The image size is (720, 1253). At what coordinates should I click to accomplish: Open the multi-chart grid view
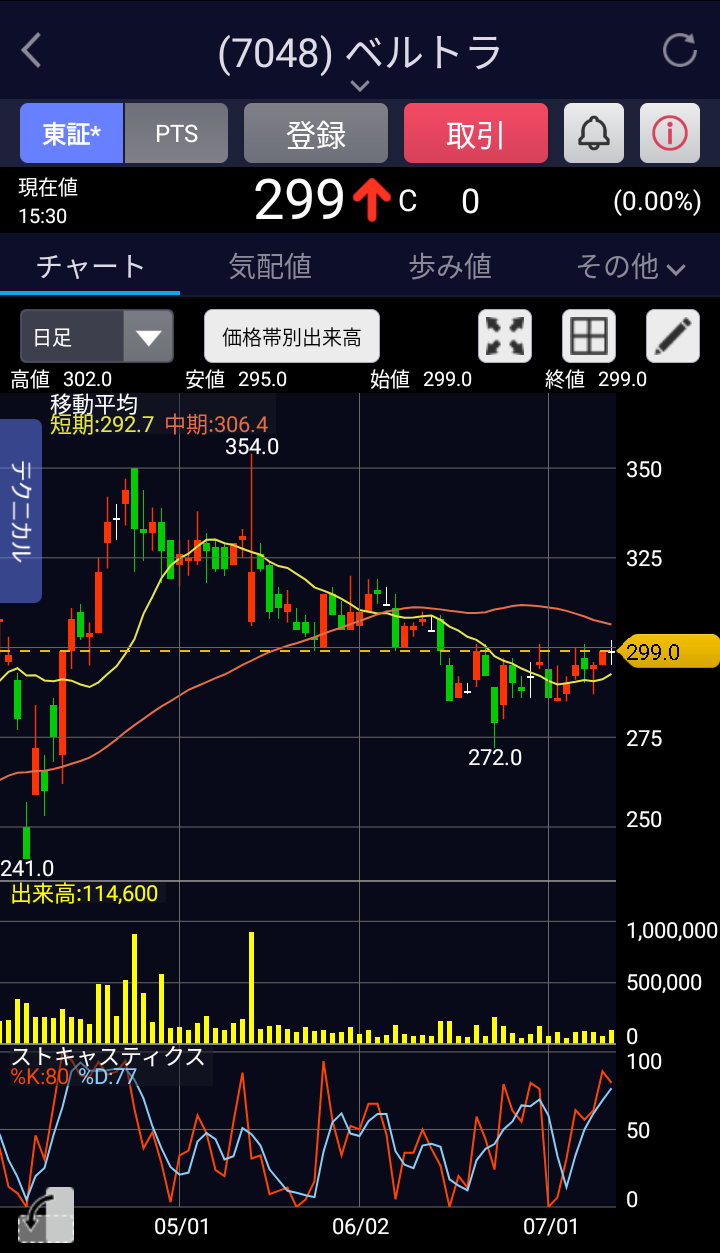point(589,336)
